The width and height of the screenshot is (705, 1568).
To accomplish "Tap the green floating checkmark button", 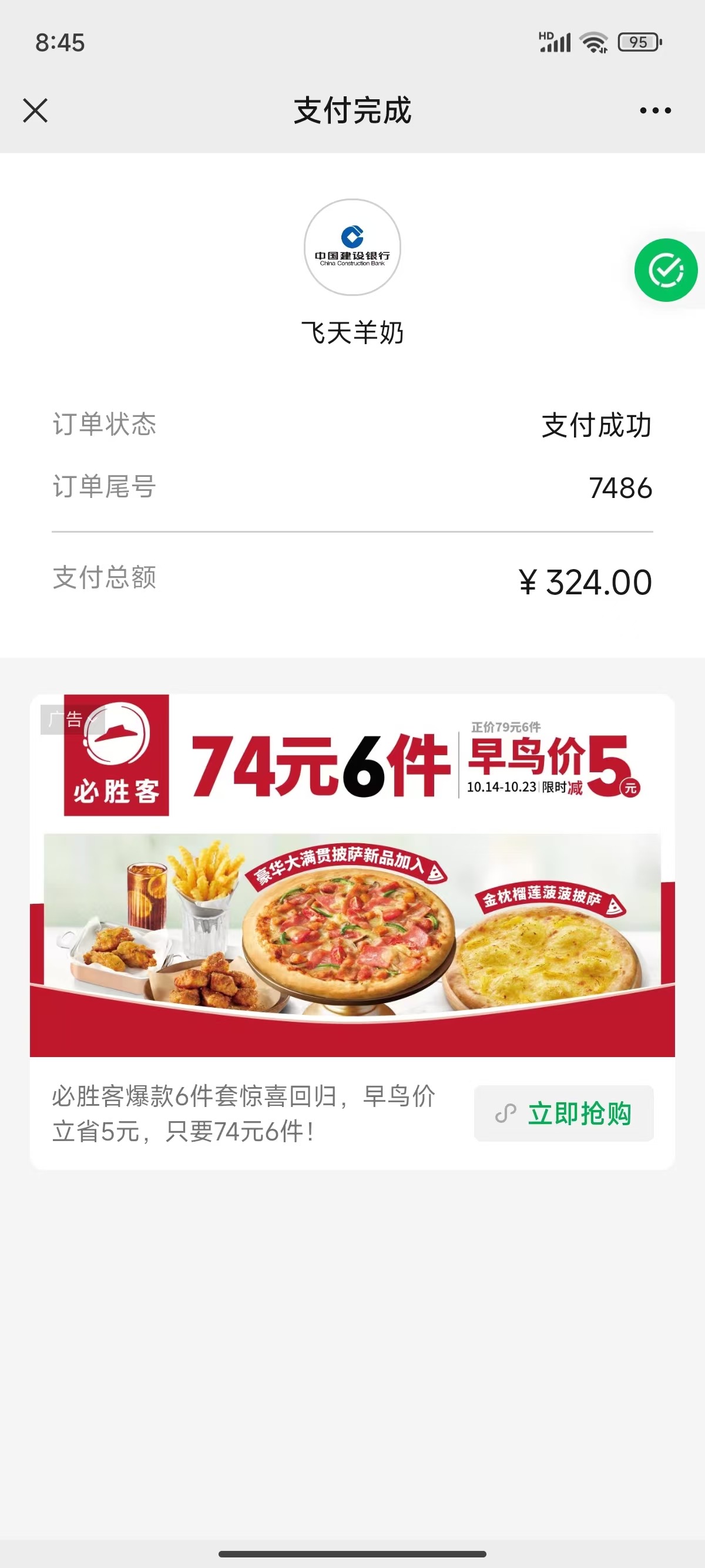I will (666, 270).
